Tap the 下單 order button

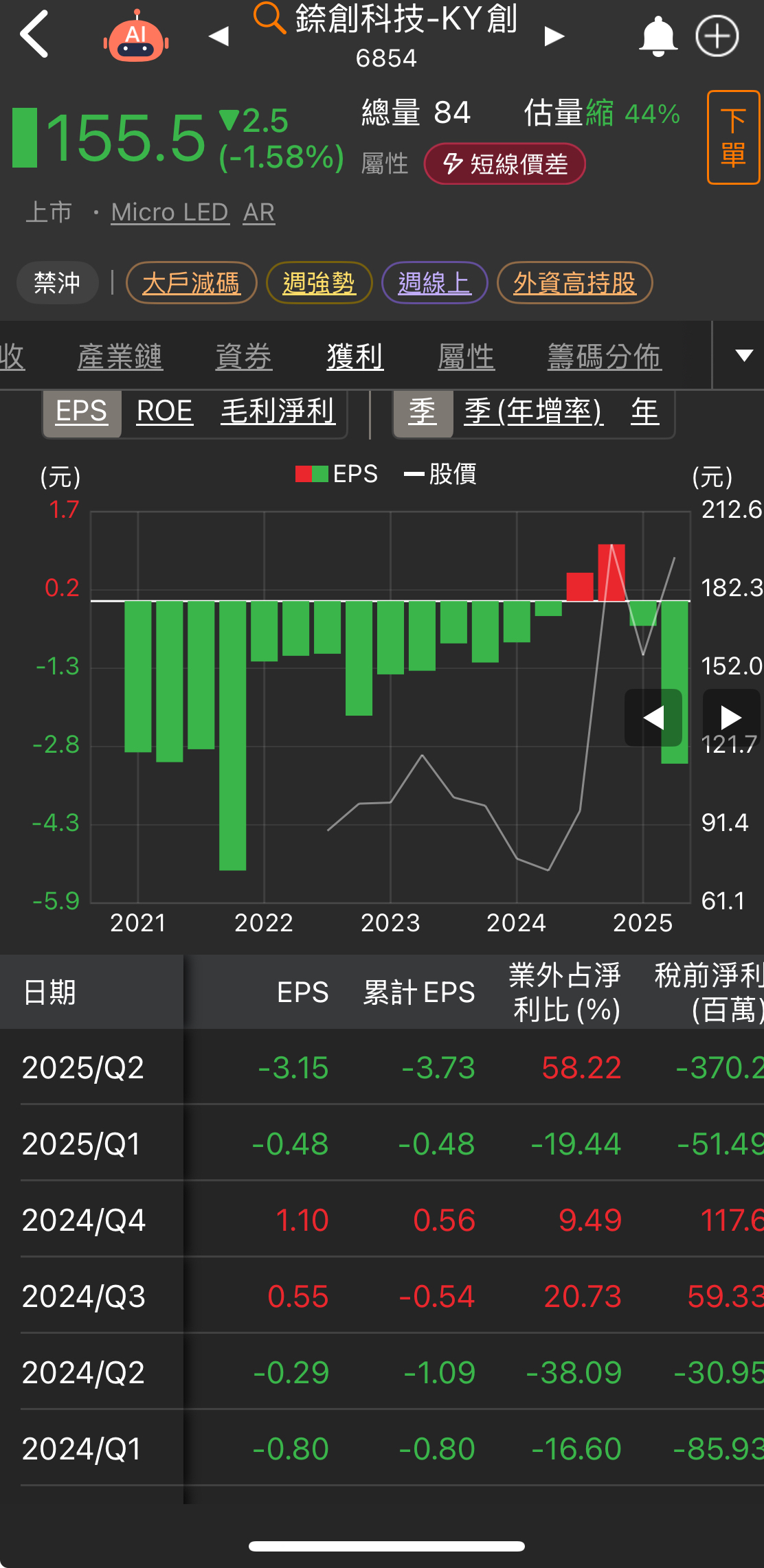point(733,137)
